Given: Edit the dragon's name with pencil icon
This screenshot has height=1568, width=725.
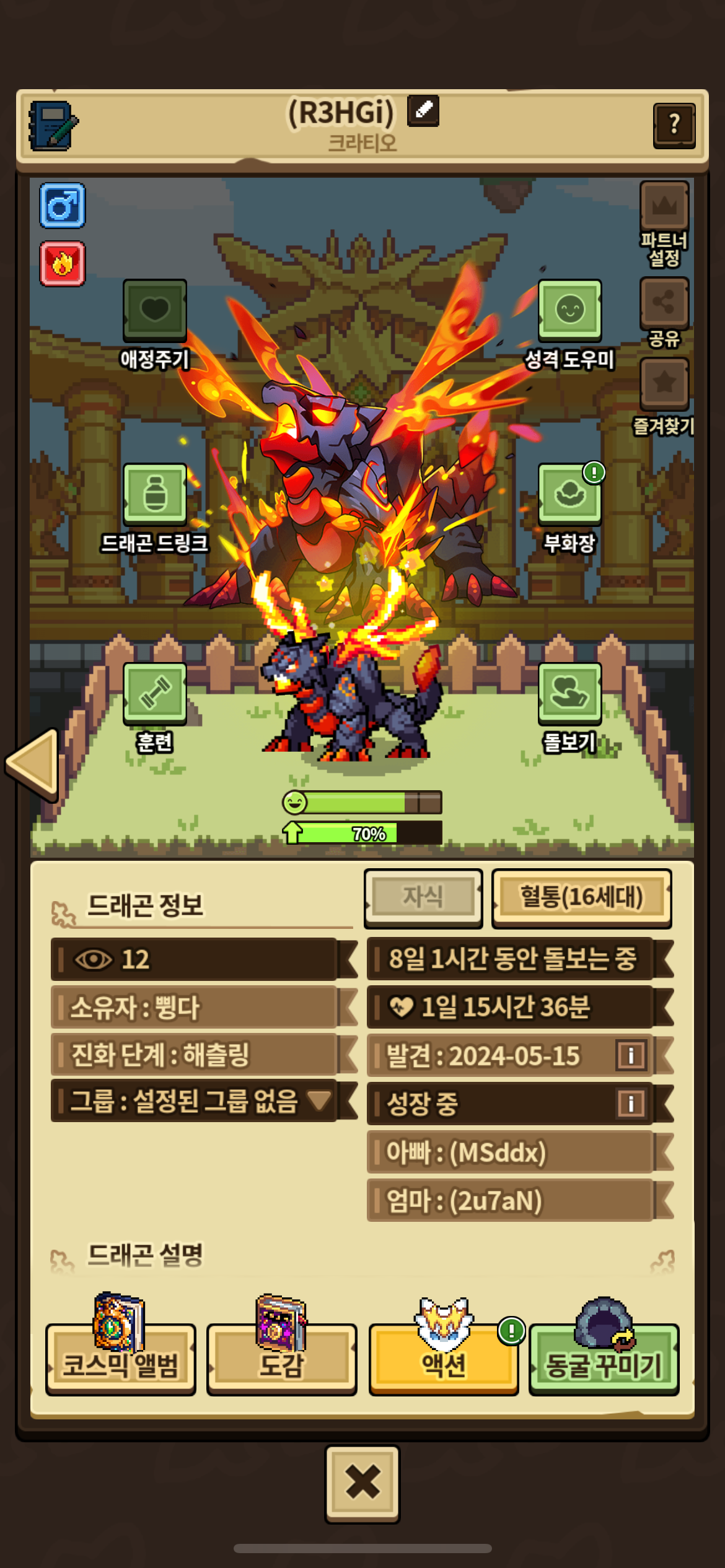Looking at the screenshot, I should (423, 111).
